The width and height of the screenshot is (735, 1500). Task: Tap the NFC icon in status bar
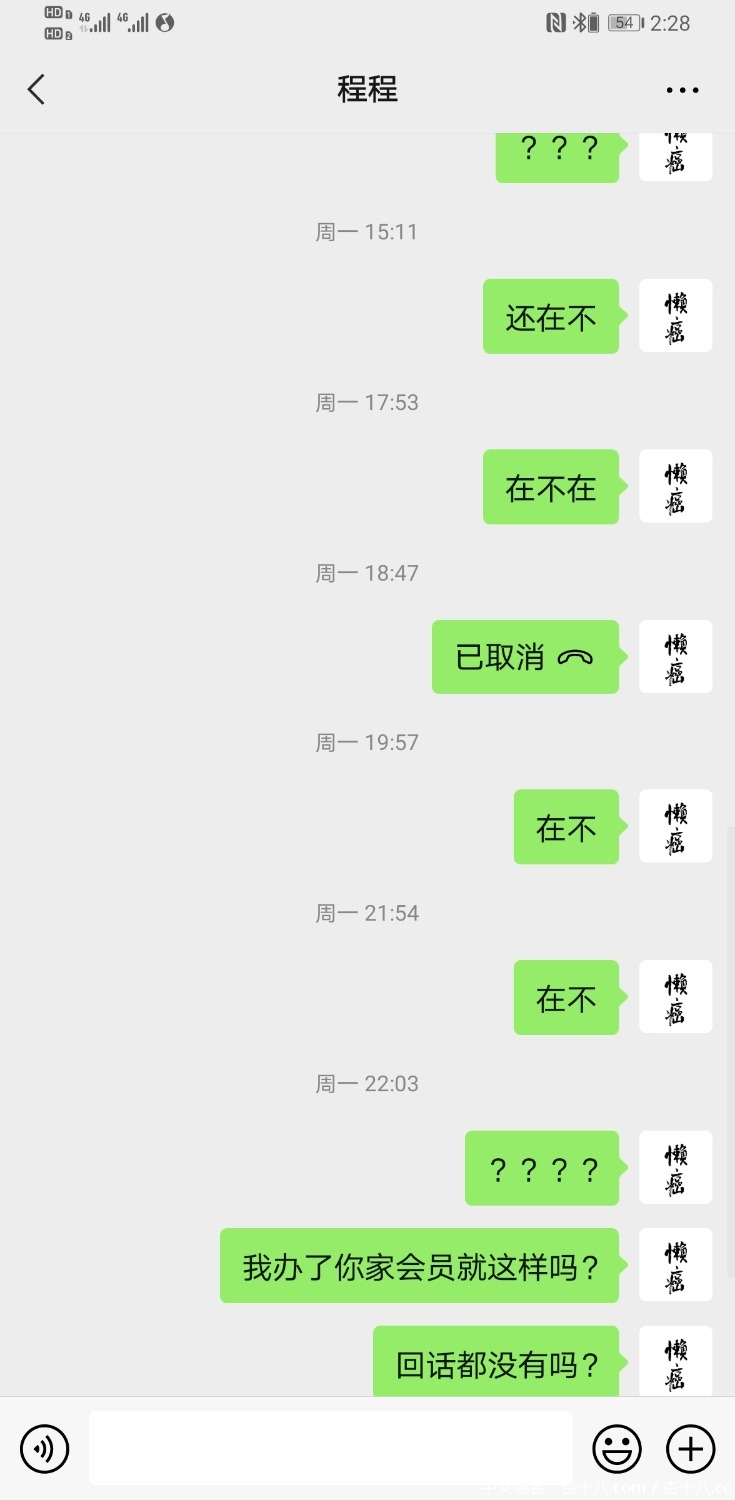tap(558, 22)
